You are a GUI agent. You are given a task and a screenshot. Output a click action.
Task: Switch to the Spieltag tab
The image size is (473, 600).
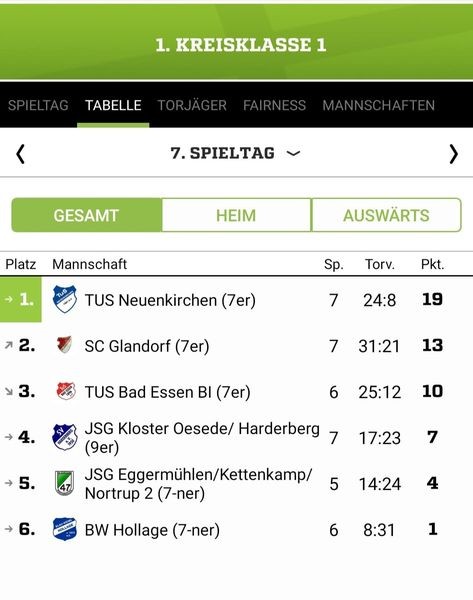pos(38,105)
